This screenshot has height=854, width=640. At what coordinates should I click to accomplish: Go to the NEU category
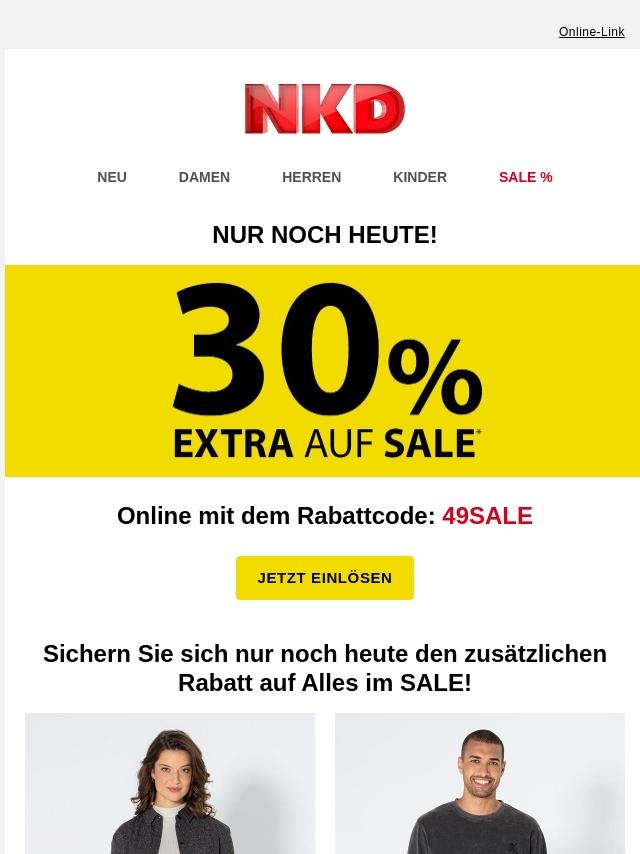[x=112, y=177]
